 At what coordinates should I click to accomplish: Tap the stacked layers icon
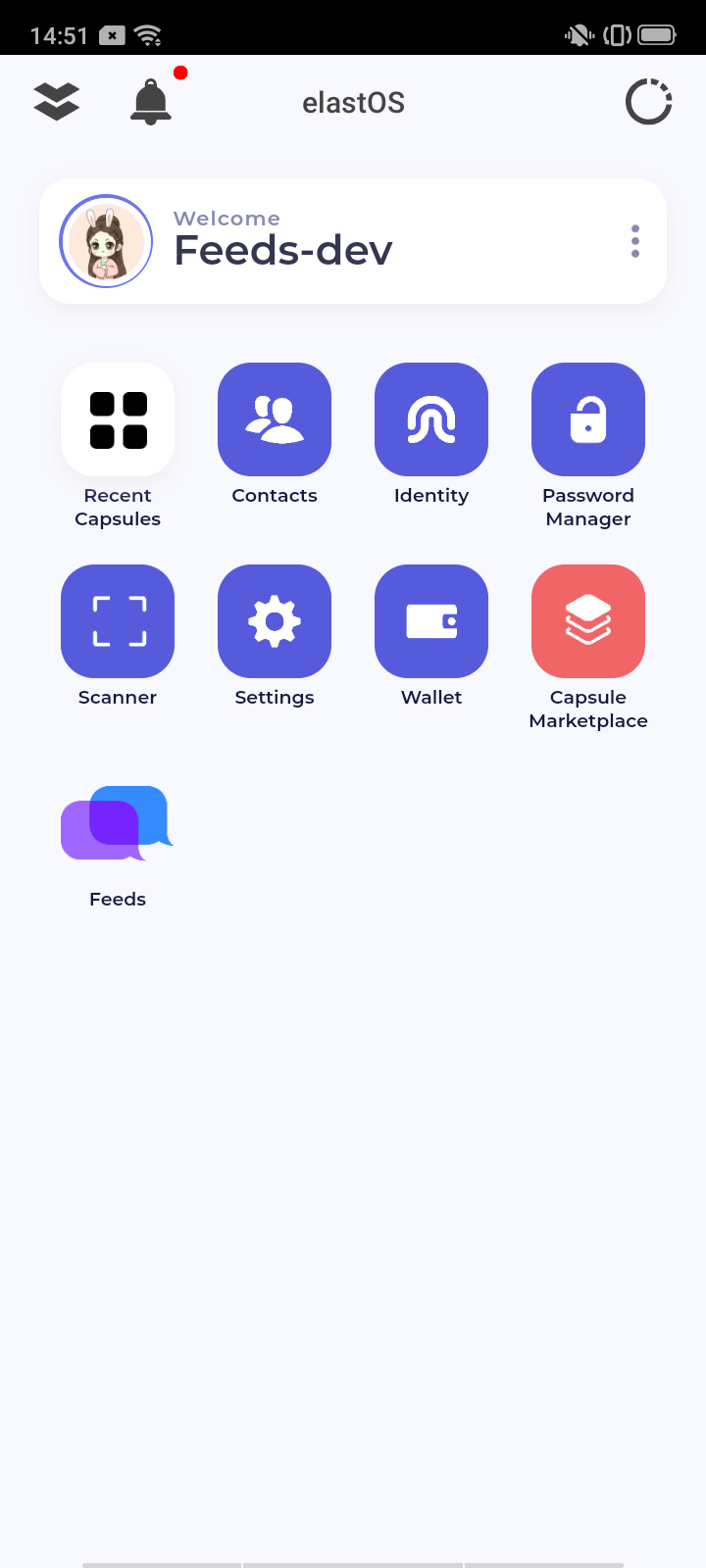click(57, 102)
